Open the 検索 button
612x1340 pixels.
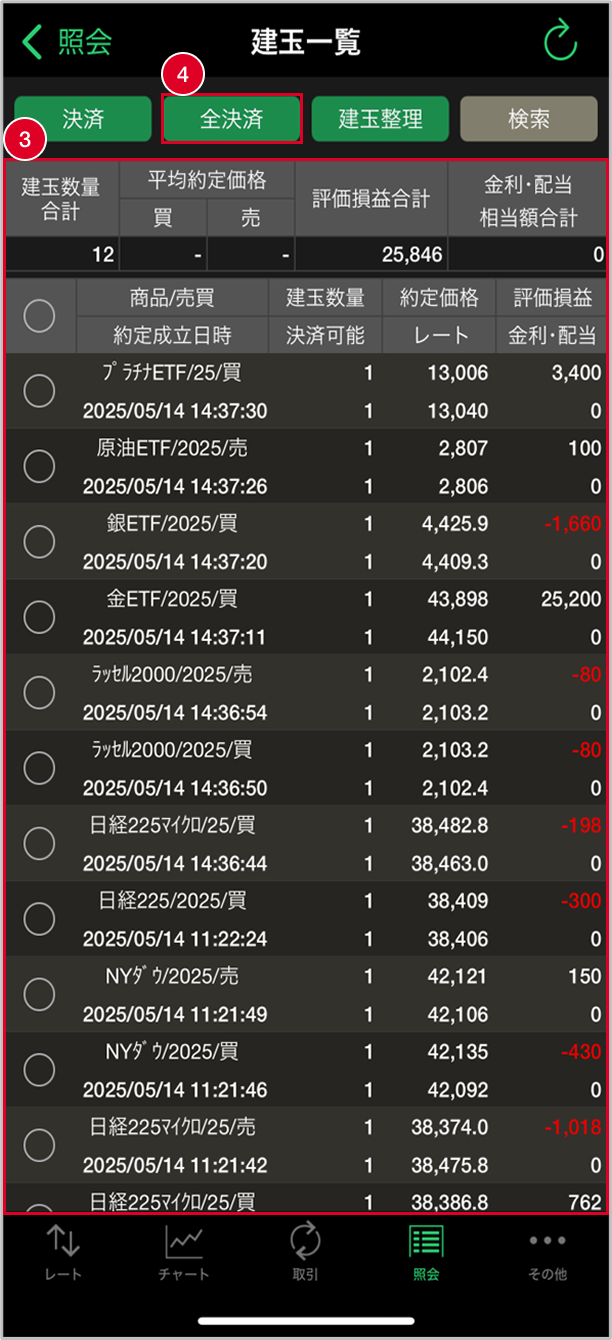pos(529,119)
